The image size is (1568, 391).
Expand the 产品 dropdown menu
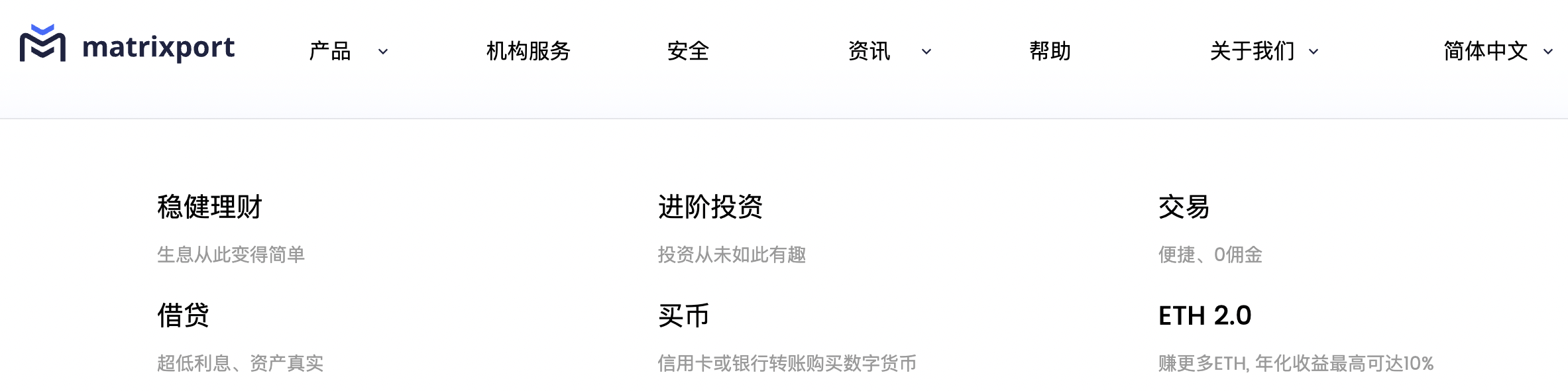point(348,51)
